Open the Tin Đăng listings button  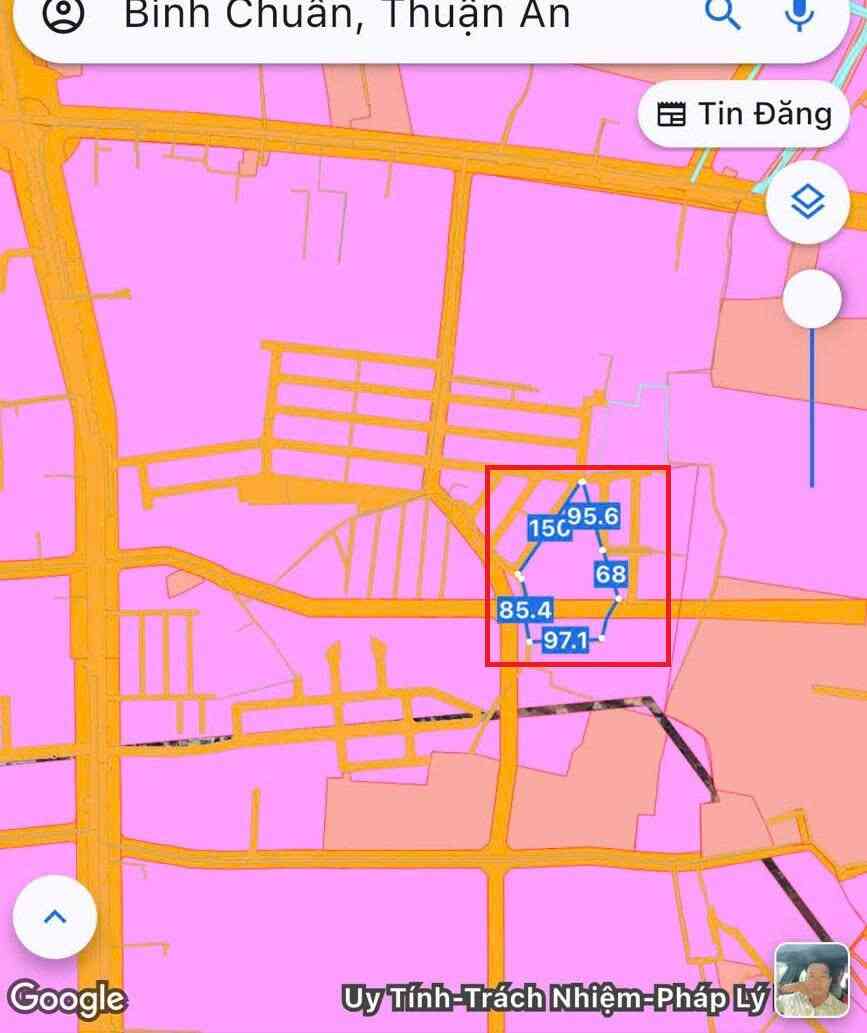pyautogui.click(x=744, y=114)
